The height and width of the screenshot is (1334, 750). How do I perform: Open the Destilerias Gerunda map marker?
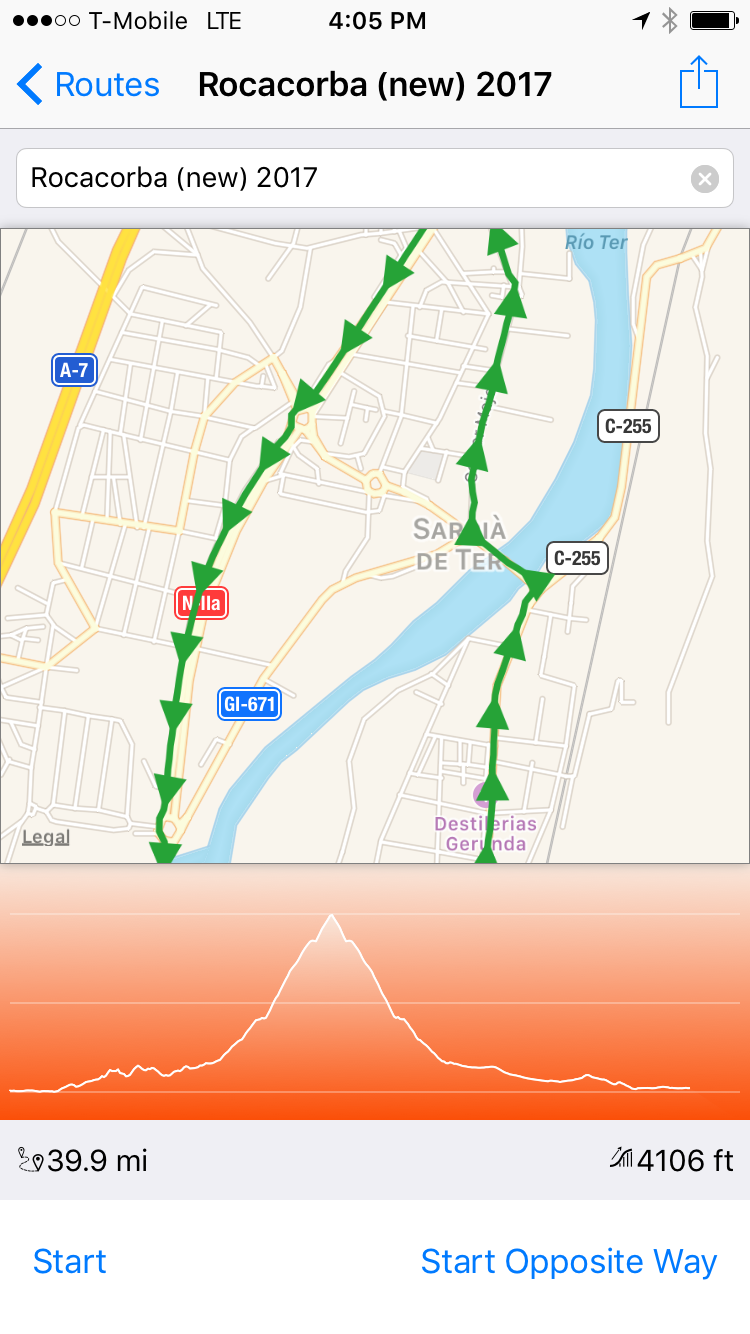[484, 795]
